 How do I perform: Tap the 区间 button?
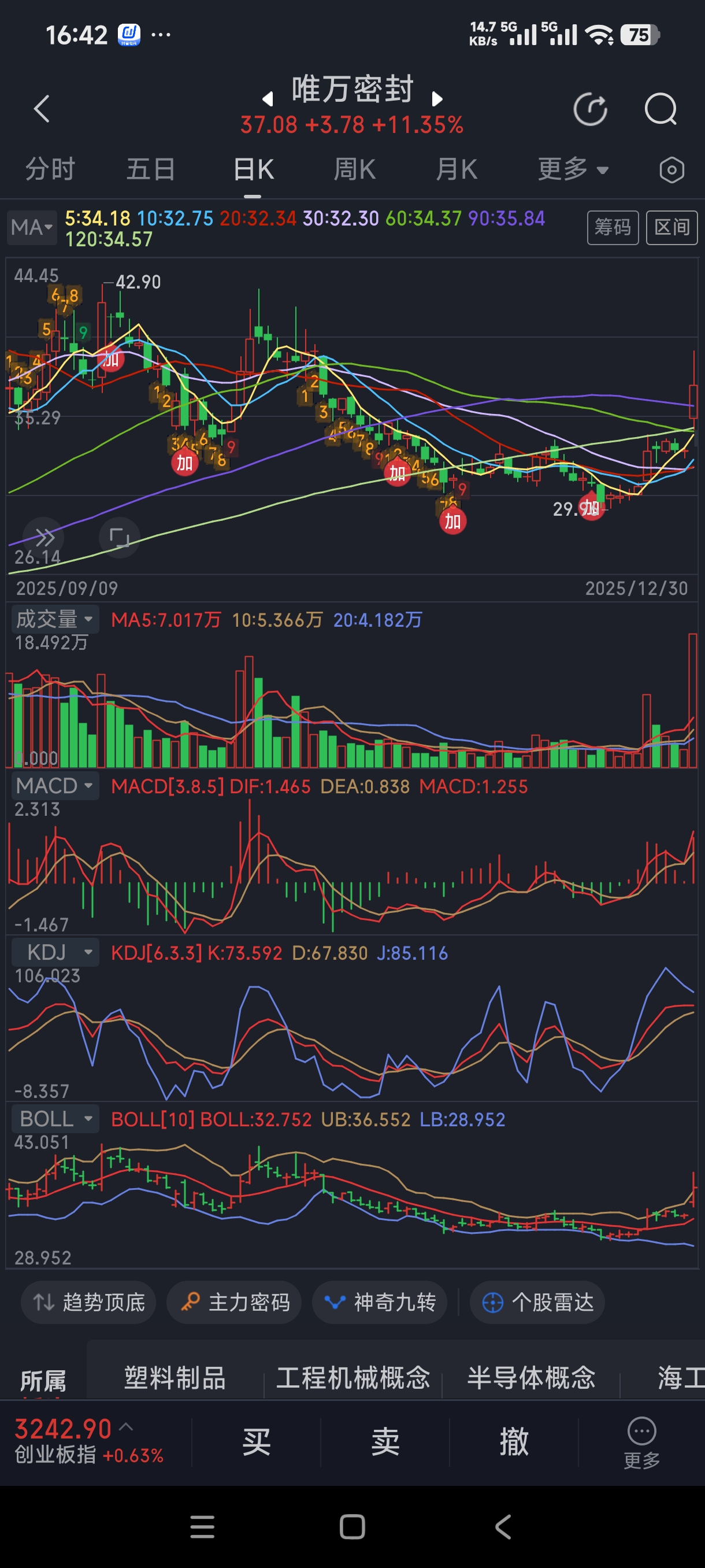coord(671,227)
